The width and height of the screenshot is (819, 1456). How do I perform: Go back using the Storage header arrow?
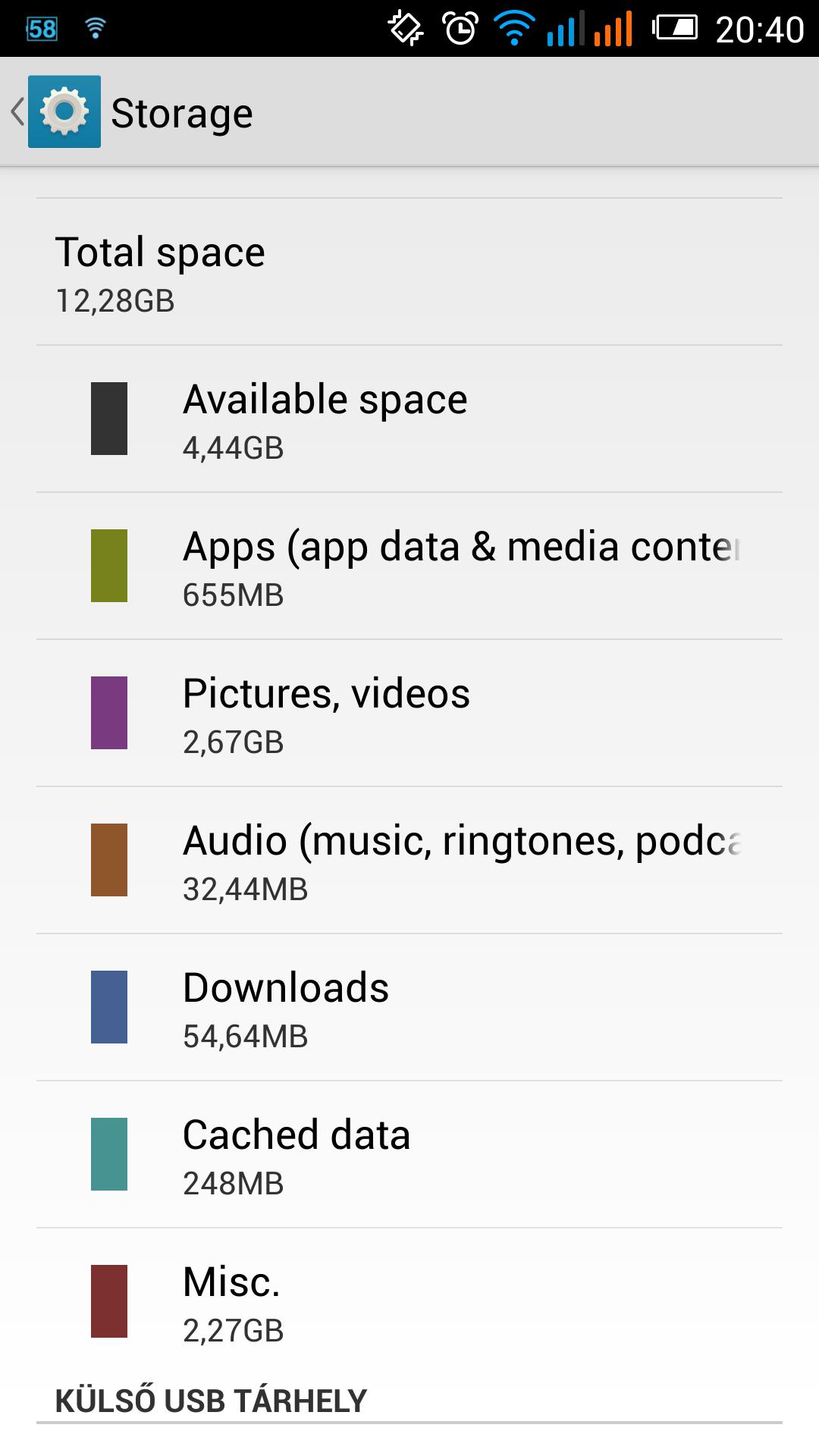[x=18, y=111]
